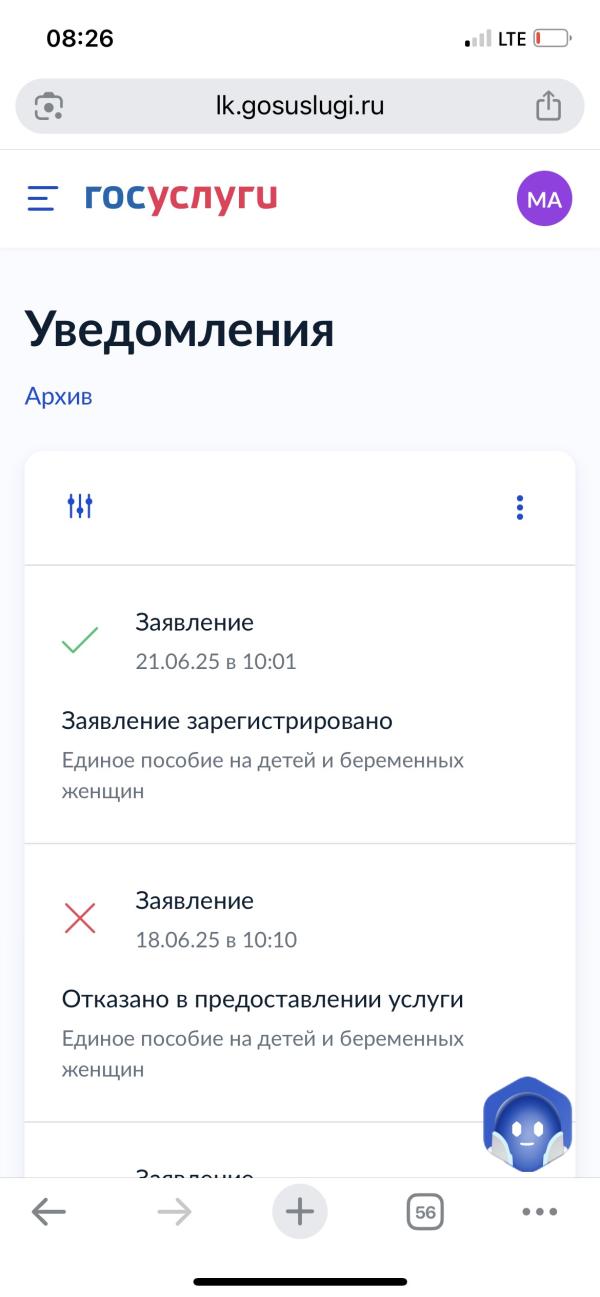The height and width of the screenshot is (1297, 600).
Task: Open the 18.06.25 service refusal notification
Action: (300, 998)
